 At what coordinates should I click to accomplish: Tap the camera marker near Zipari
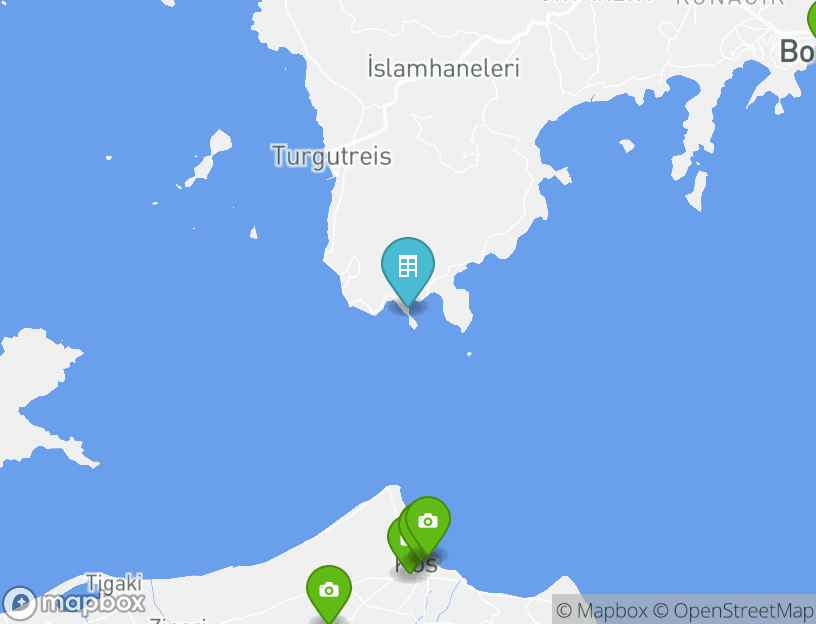click(328, 590)
